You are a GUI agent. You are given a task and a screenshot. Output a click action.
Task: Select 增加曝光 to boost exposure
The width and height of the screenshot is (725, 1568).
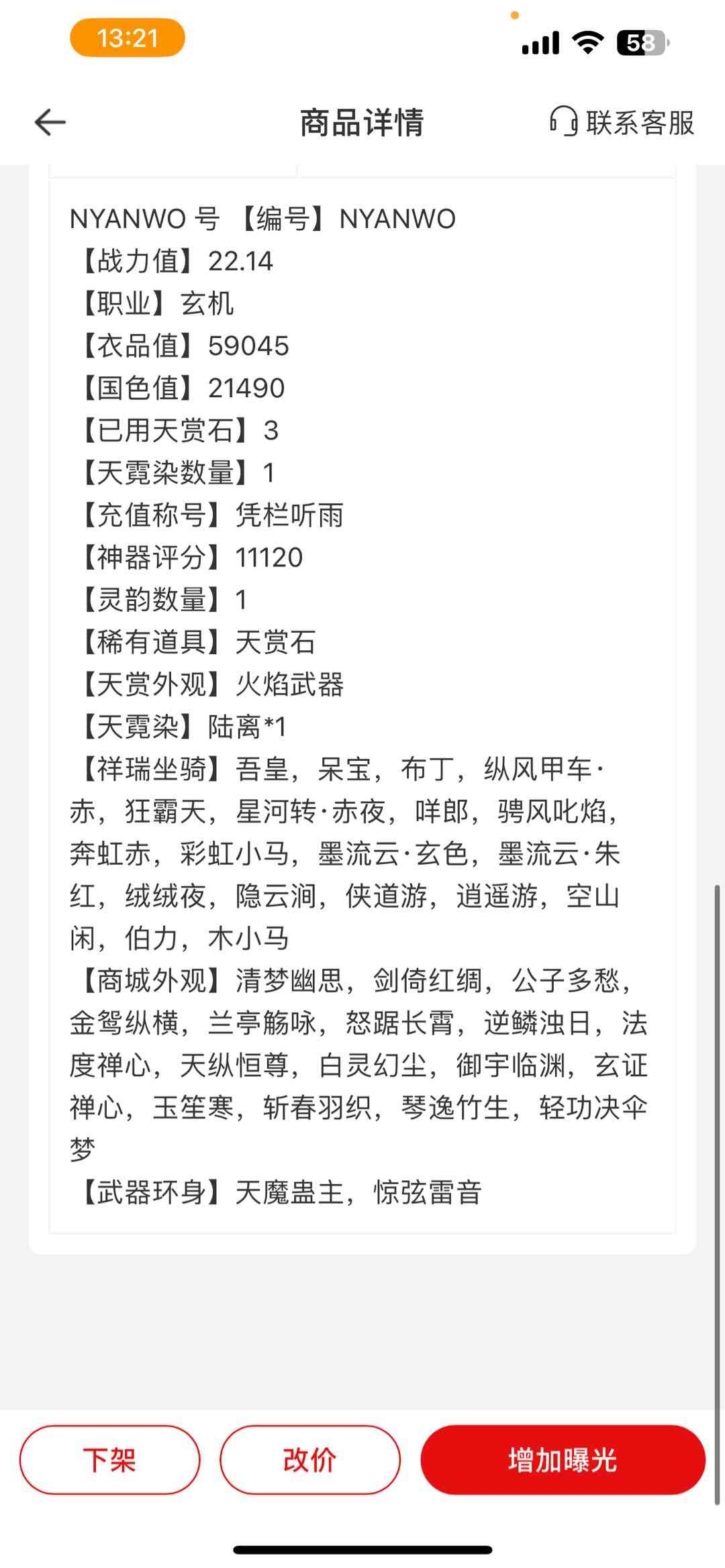tap(563, 1460)
